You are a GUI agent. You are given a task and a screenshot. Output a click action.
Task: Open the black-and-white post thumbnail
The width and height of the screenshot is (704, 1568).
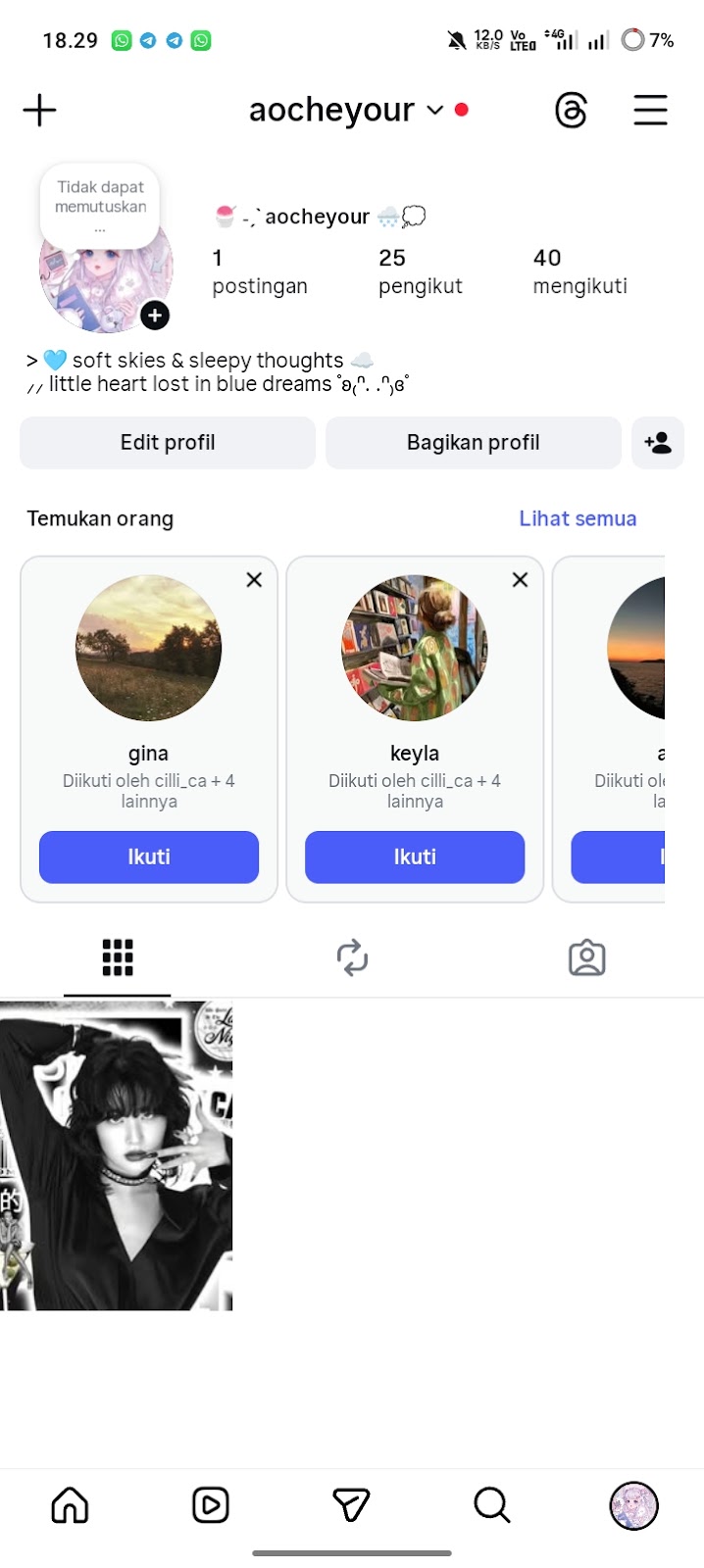click(116, 1155)
